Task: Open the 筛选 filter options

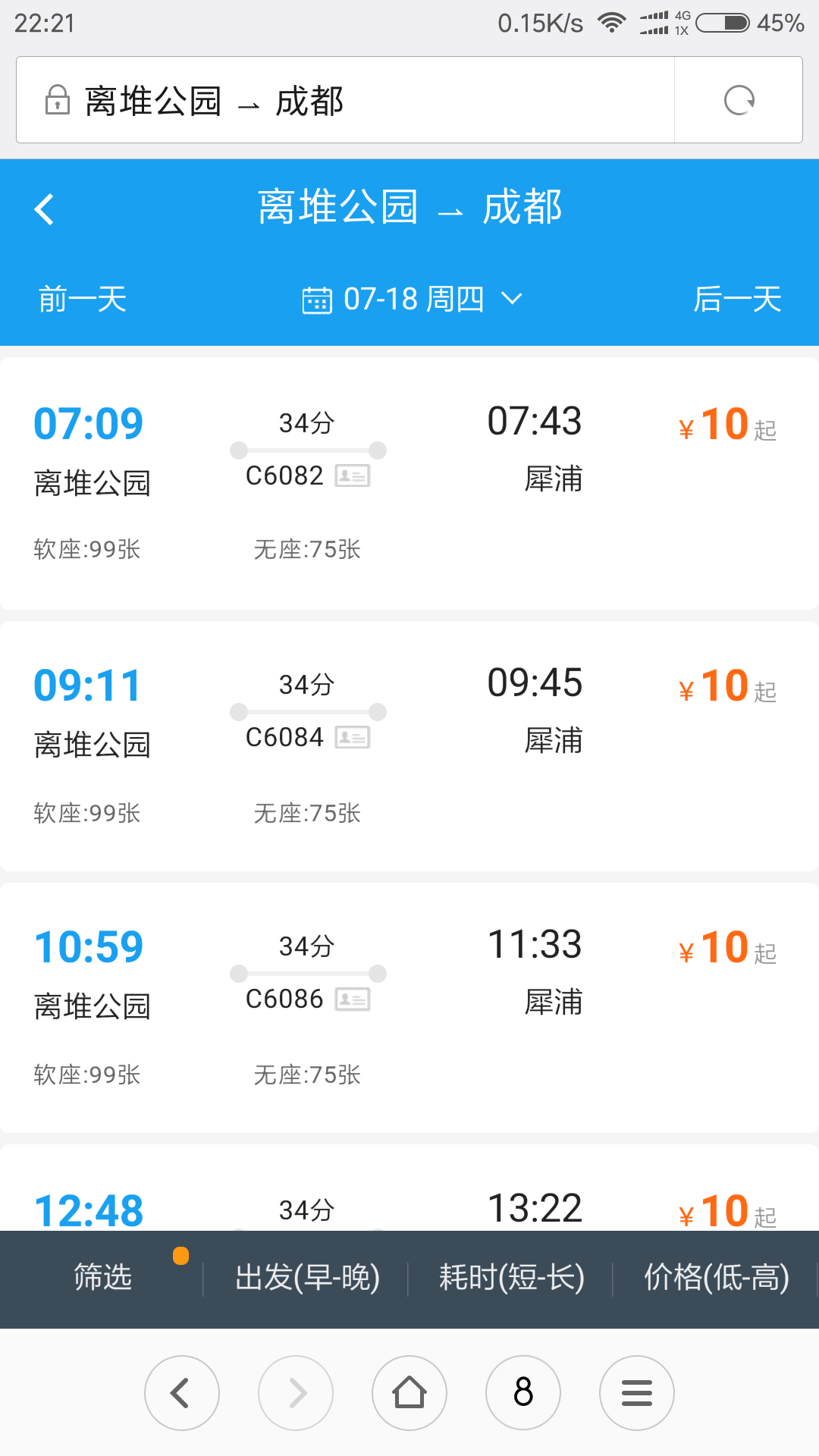Action: click(102, 1277)
